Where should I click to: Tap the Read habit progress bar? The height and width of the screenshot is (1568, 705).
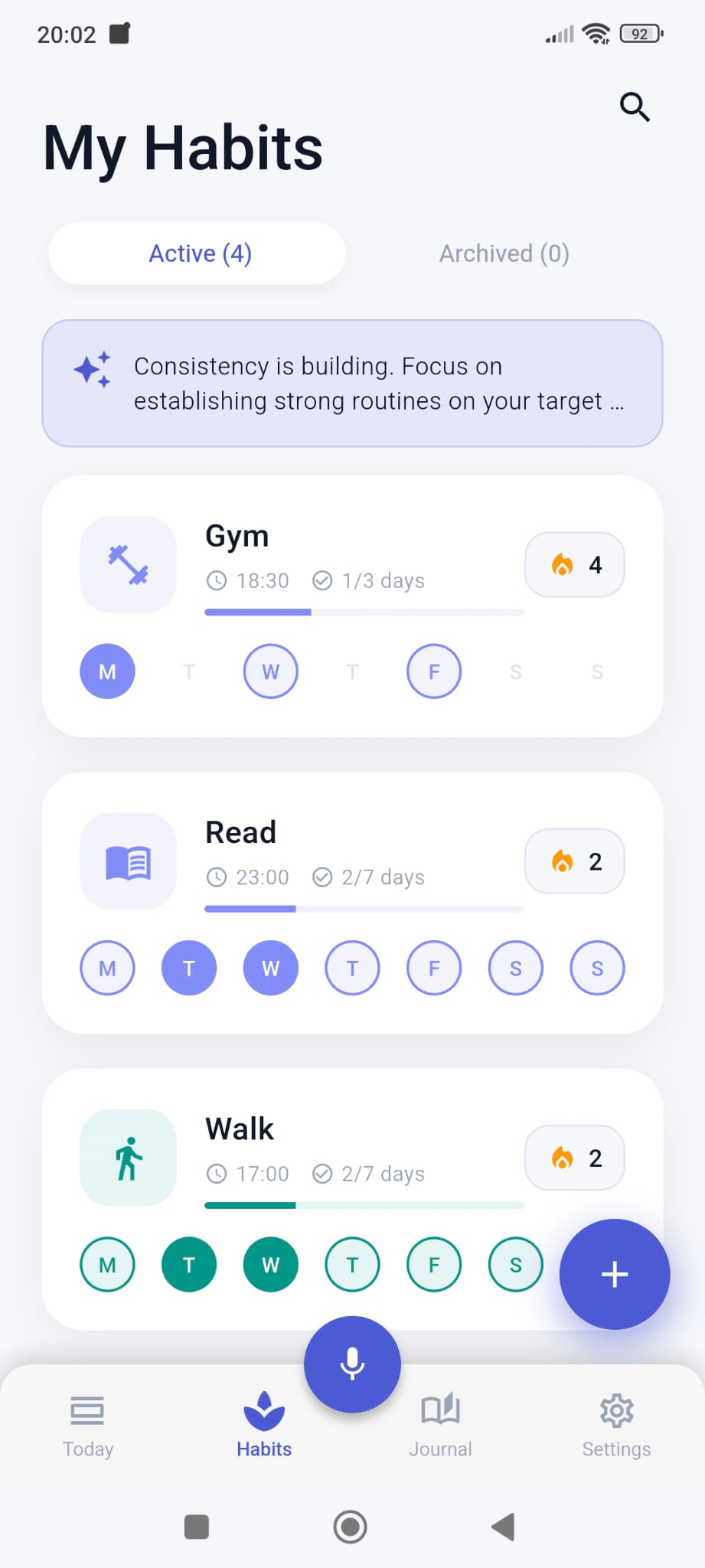click(364, 909)
